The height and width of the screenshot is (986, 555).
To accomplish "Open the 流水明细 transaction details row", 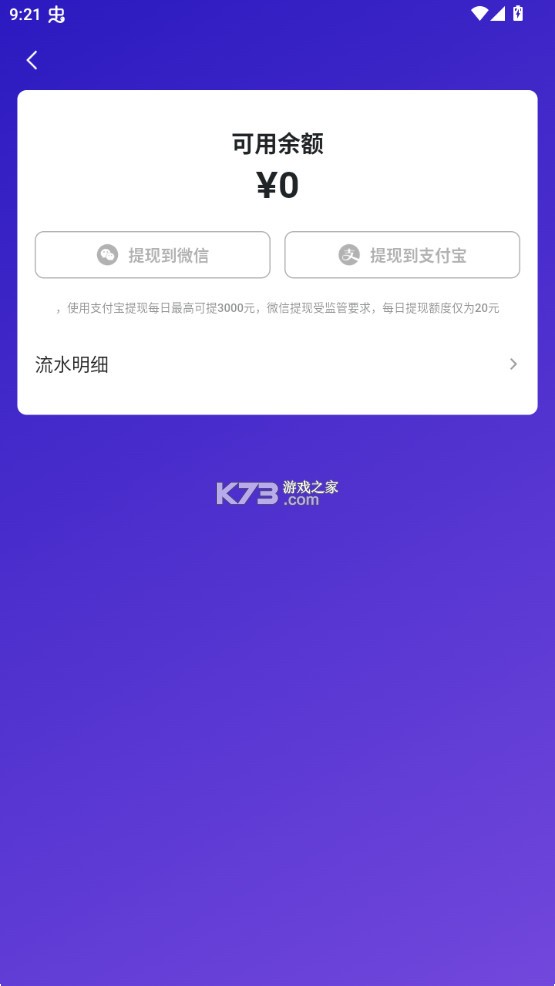I will click(277, 364).
